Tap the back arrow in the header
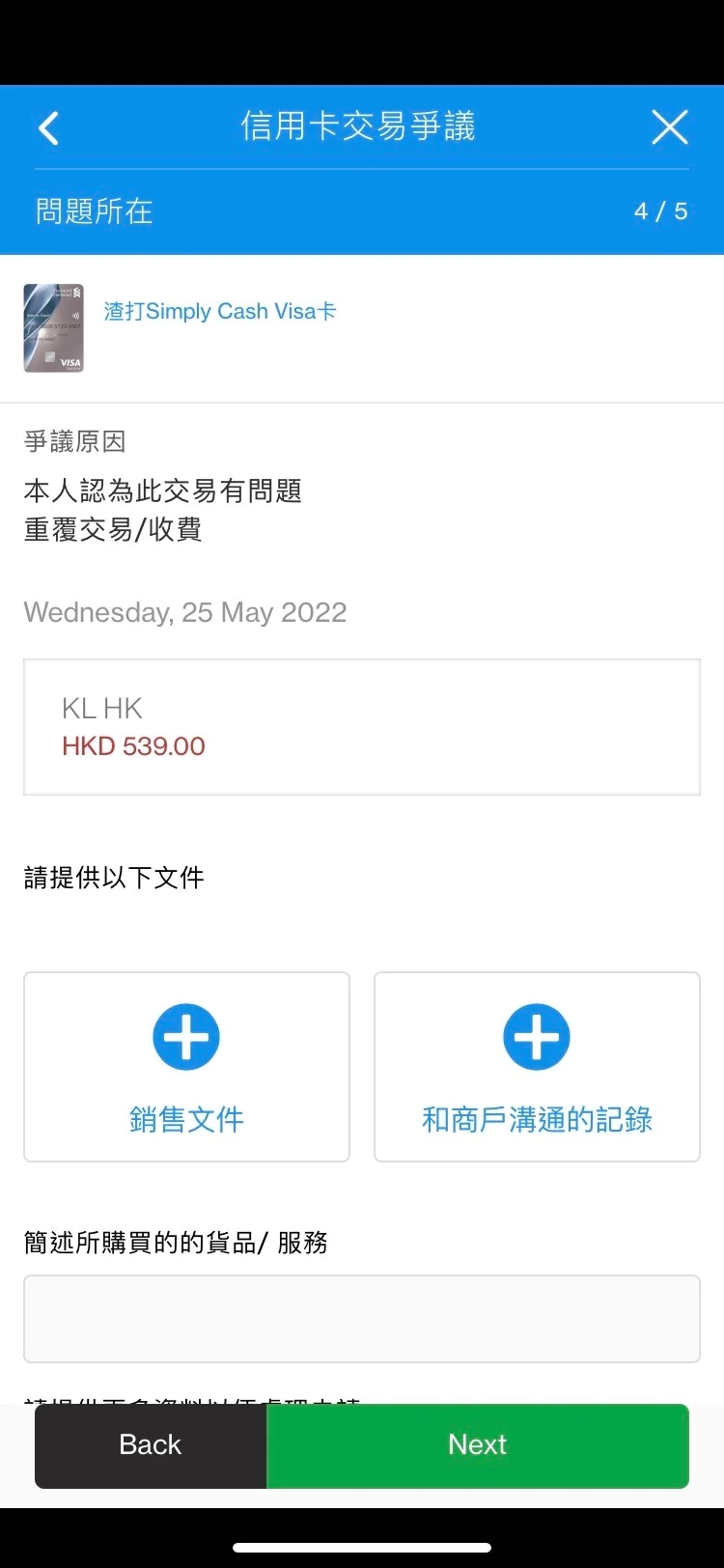 click(47, 126)
